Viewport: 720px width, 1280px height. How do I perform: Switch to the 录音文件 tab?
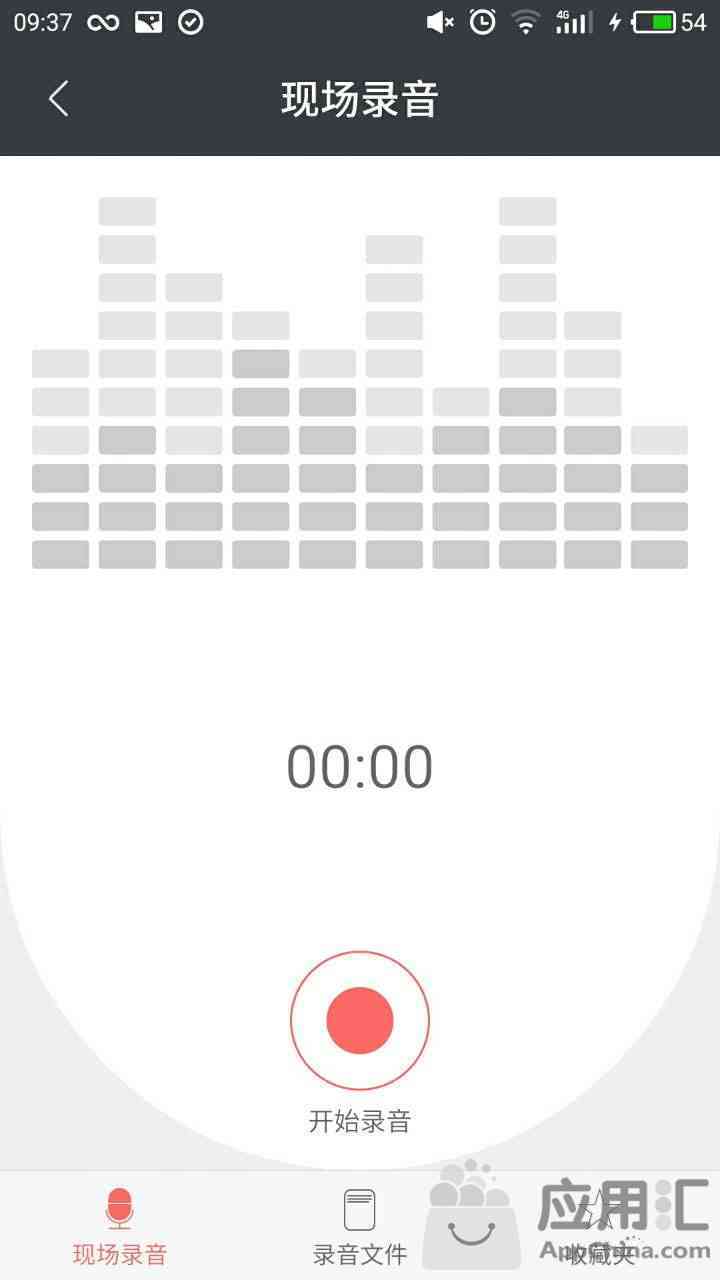pos(360,1226)
